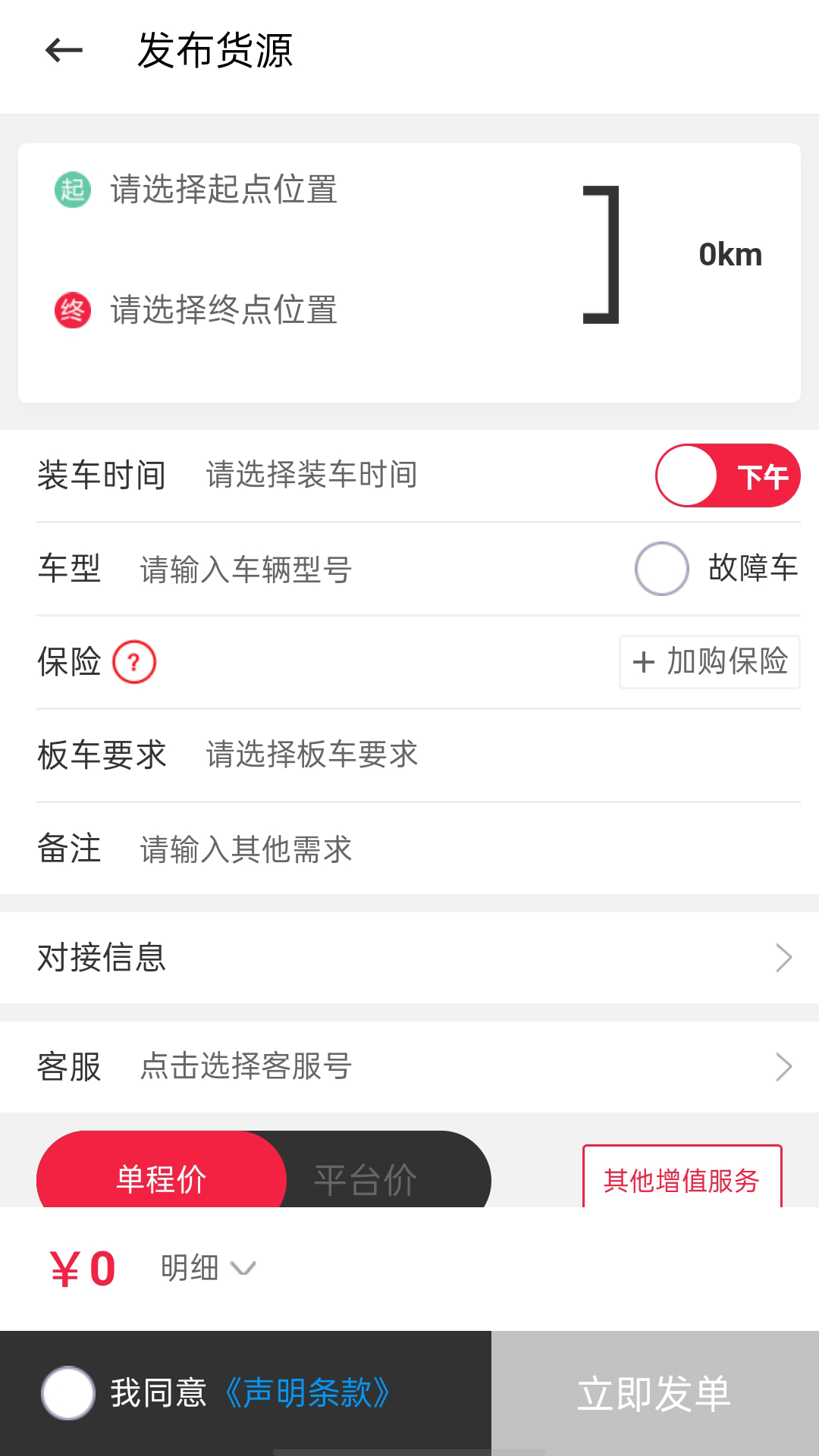Viewport: 819px width, 1456px height.
Task: Check the 我同意 agreement circle
Action: click(68, 1393)
